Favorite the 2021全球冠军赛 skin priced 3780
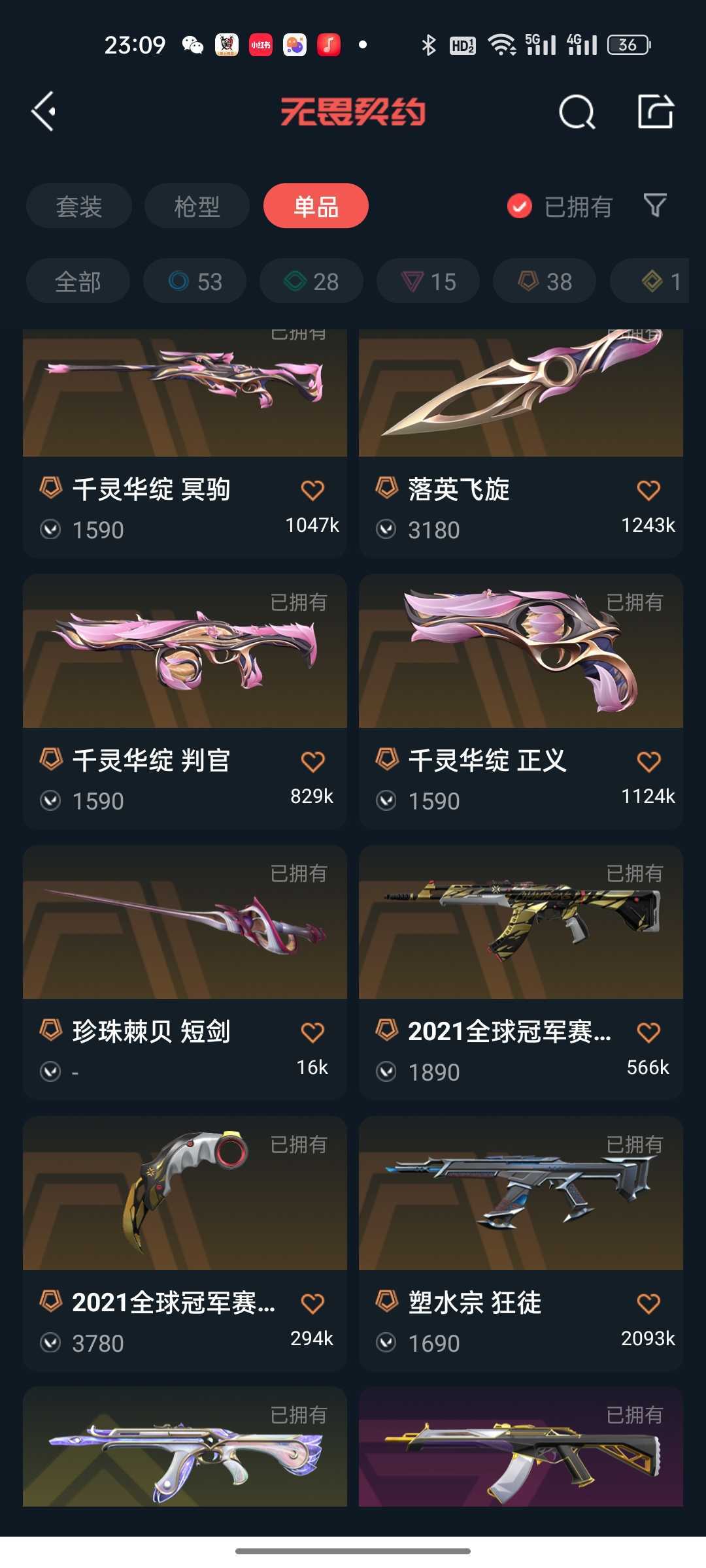Screen dimensions: 706x1568 click(312, 1303)
